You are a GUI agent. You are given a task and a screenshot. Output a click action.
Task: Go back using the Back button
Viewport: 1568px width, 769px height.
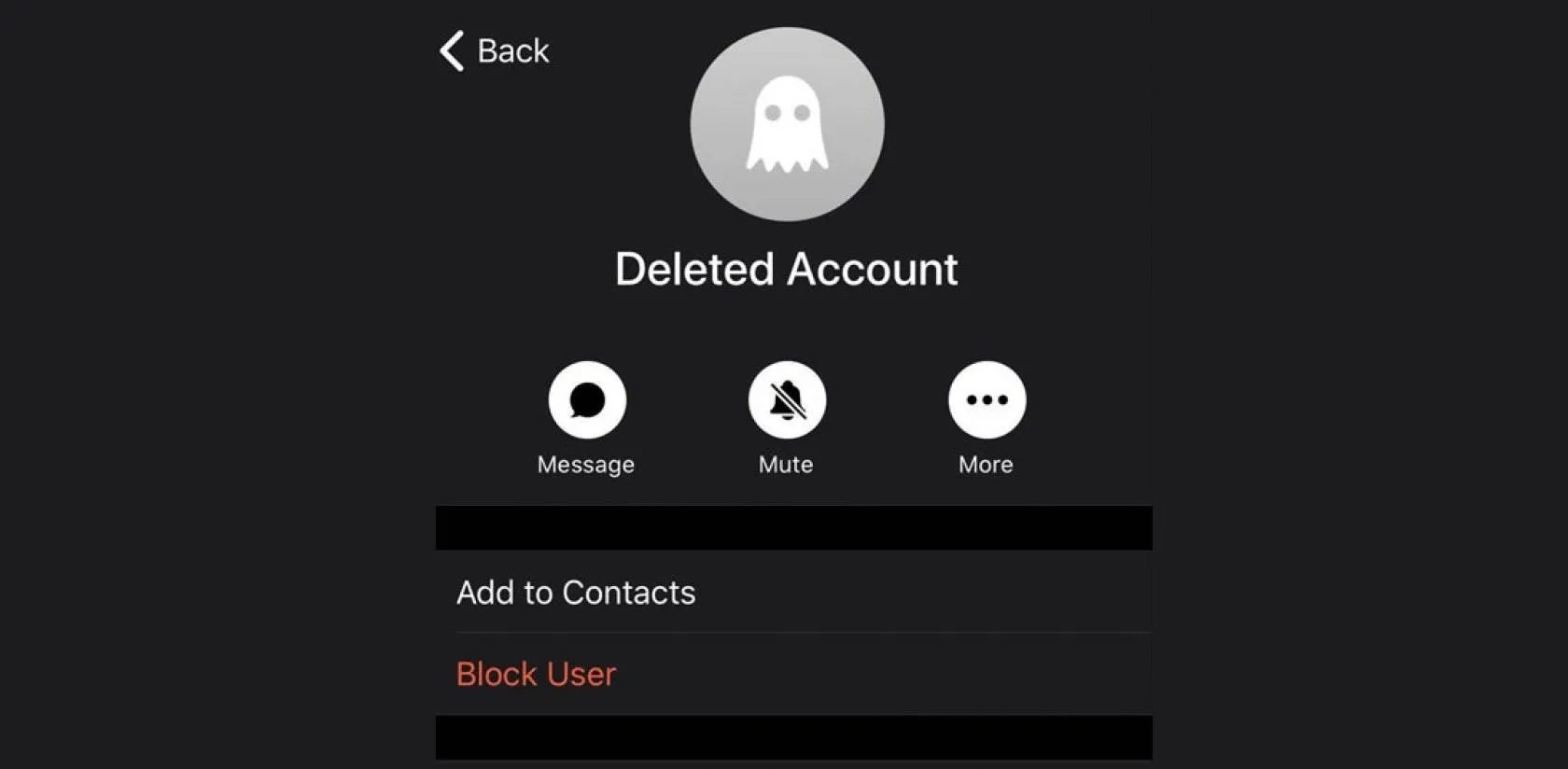pos(495,50)
